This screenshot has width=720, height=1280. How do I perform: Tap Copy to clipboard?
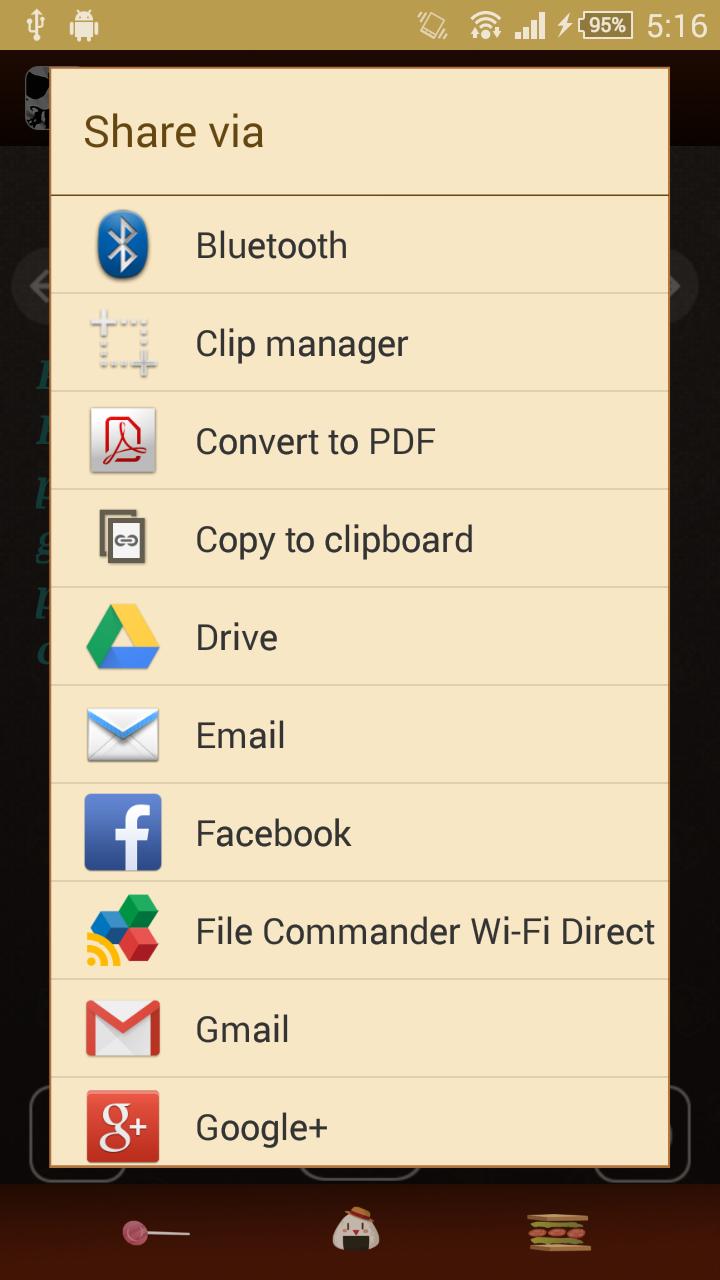pyautogui.click(x=359, y=539)
